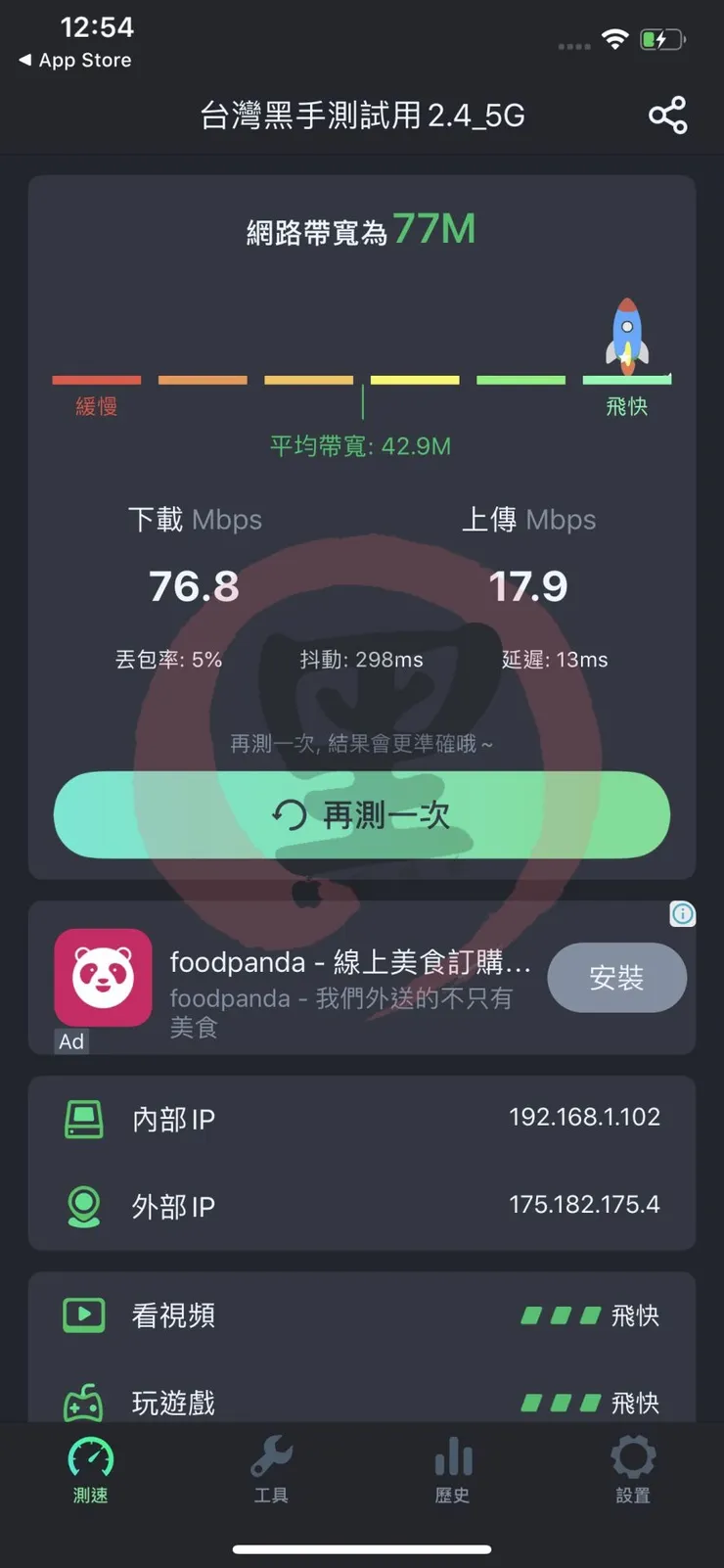Tap the retry arrow inside the green button
The width and height of the screenshot is (724, 1568).
click(x=291, y=814)
